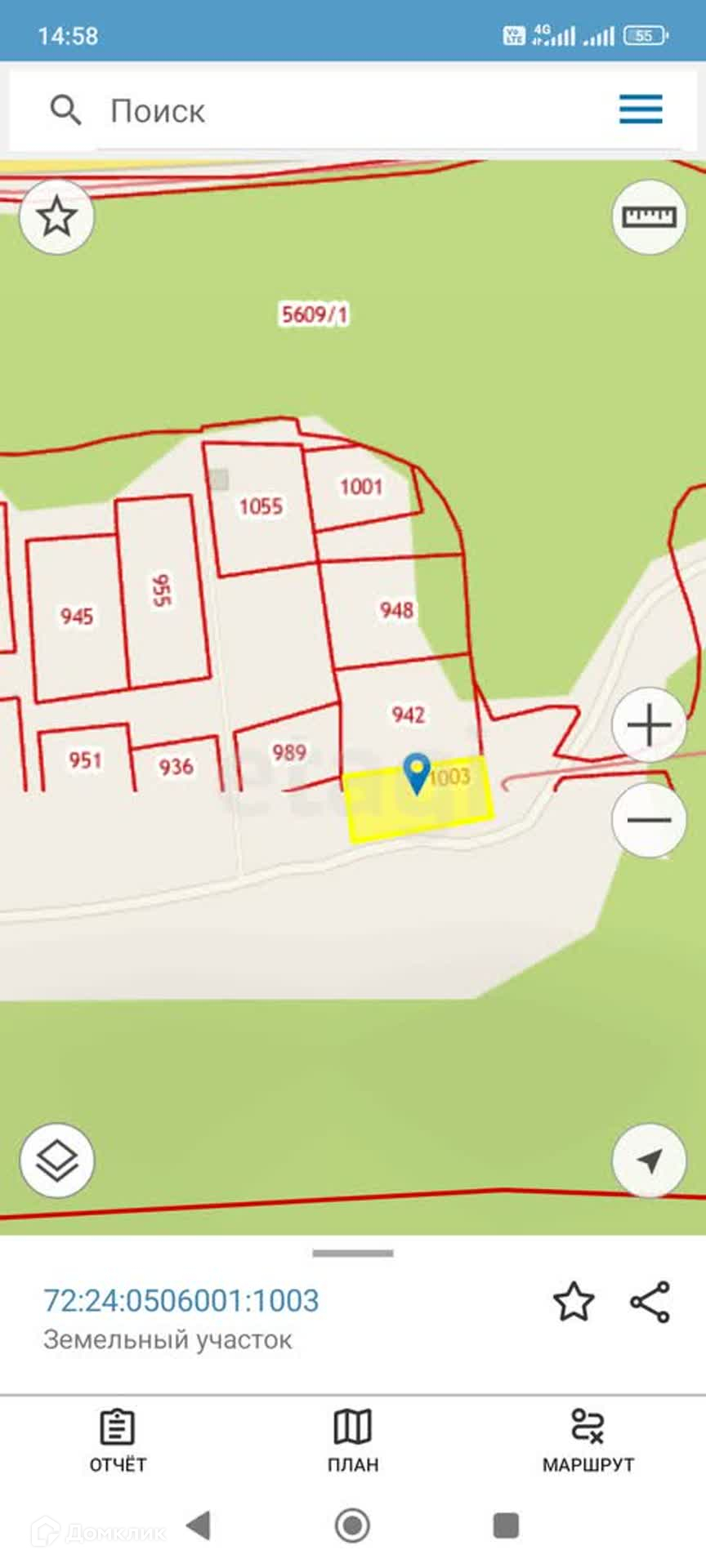
Task: Activate the ruler measurement tool
Action: point(649,217)
